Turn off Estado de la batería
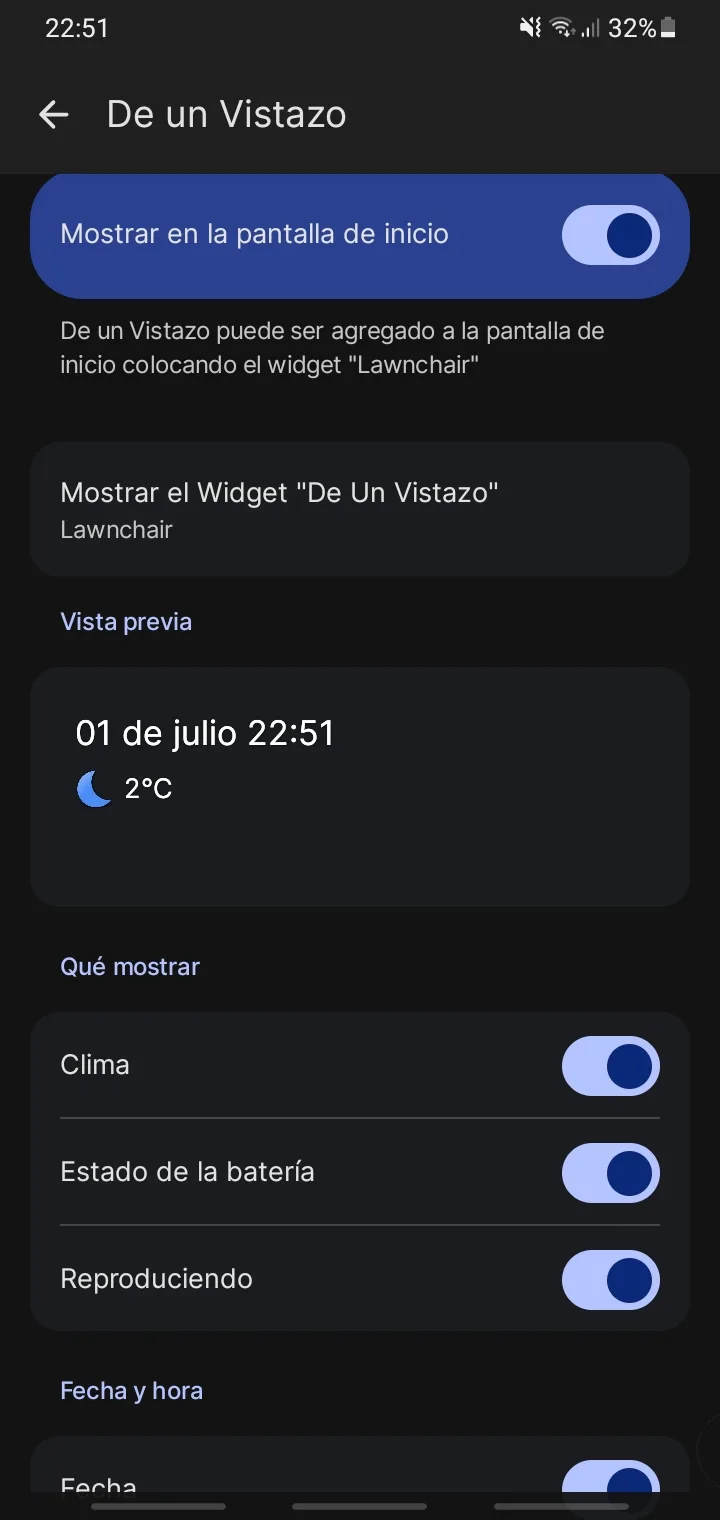The width and height of the screenshot is (720, 1520). coord(610,1173)
